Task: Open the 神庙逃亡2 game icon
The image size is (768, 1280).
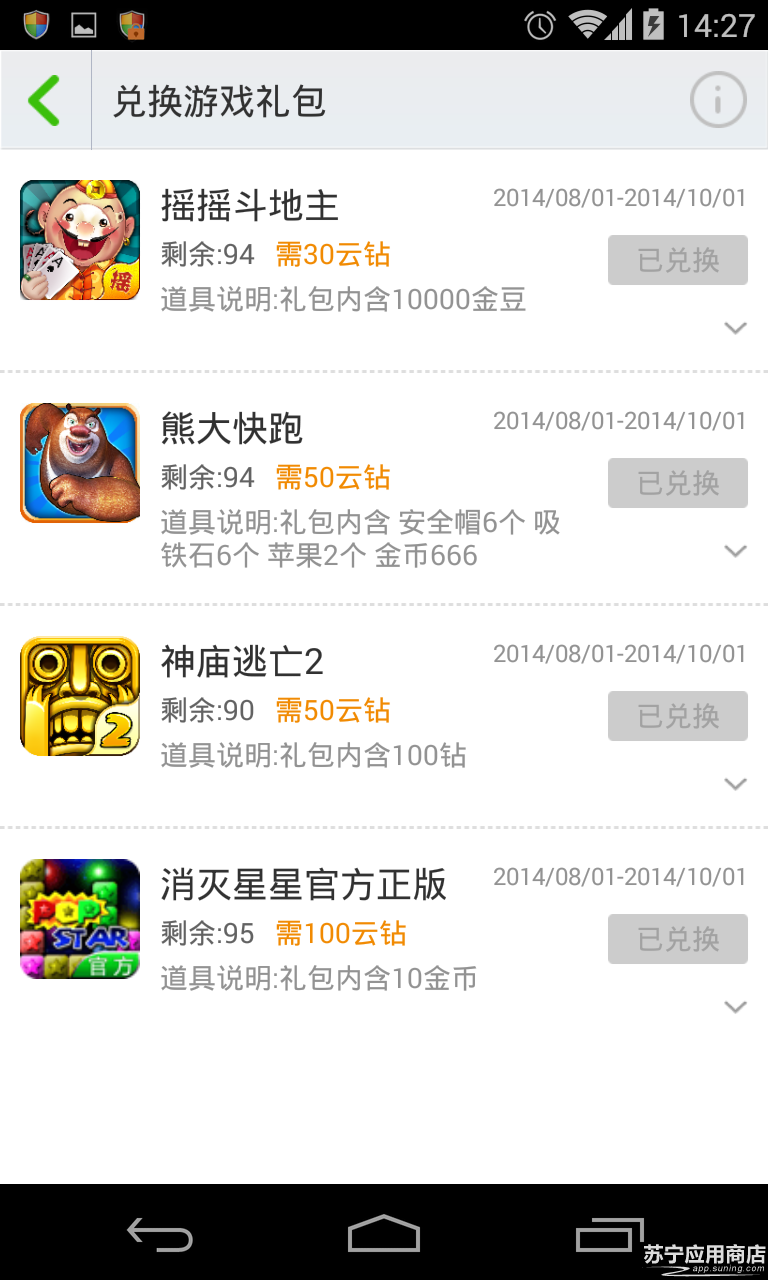Action: pos(80,696)
